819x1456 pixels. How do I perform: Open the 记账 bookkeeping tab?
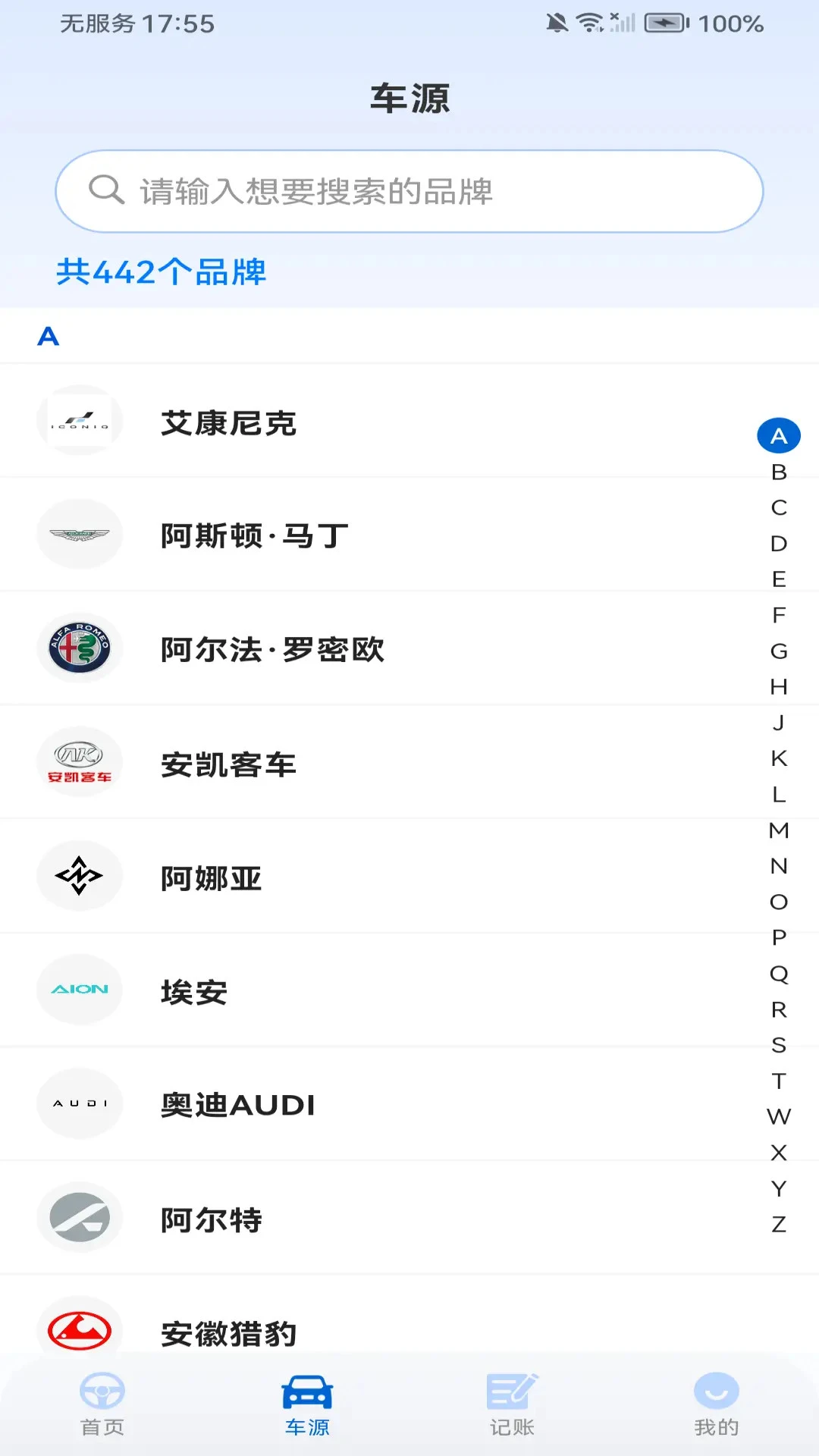pyautogui.click(x=510, y=1410)
